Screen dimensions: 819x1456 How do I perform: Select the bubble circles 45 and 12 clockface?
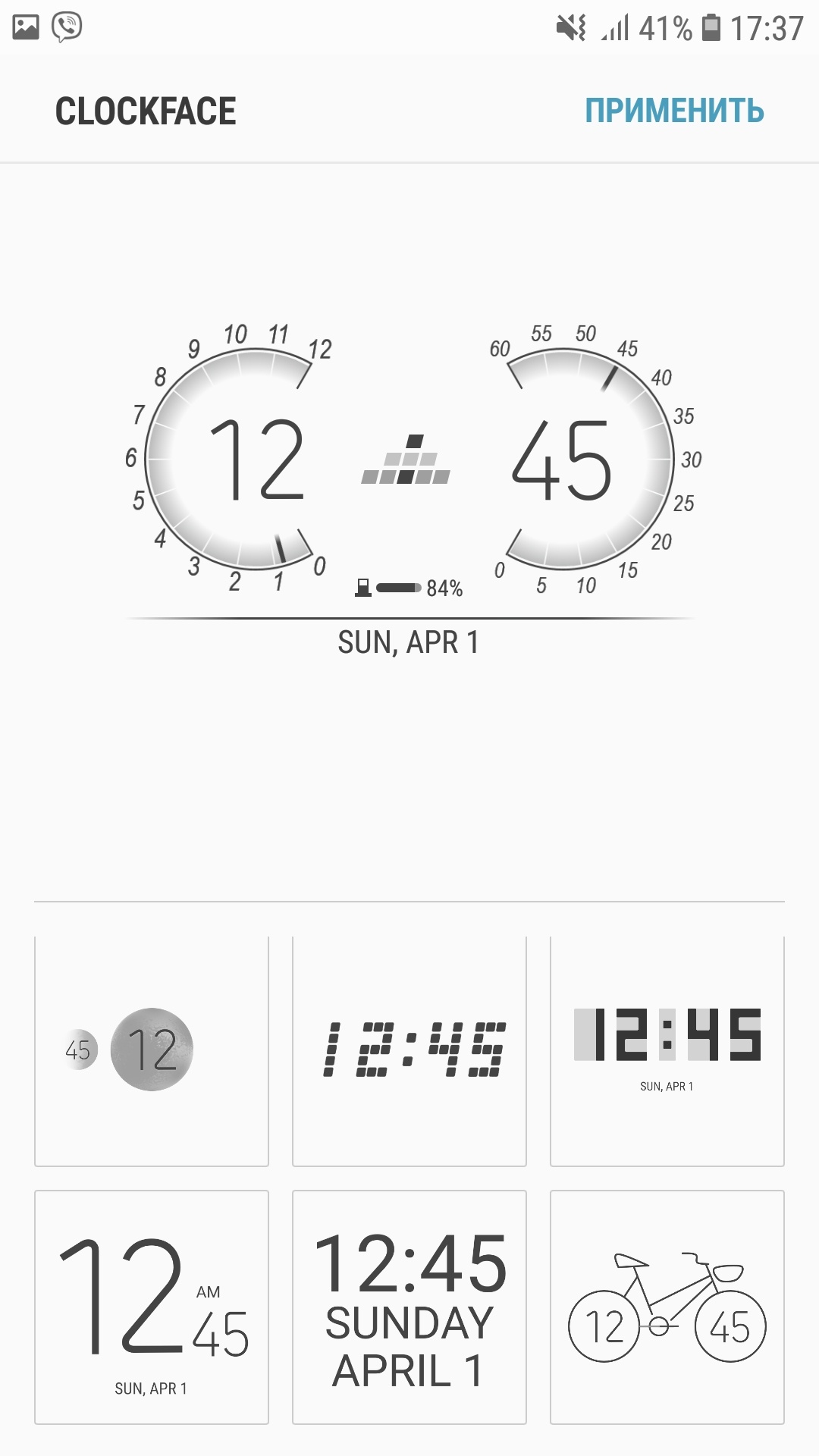tap(152, 1050)
